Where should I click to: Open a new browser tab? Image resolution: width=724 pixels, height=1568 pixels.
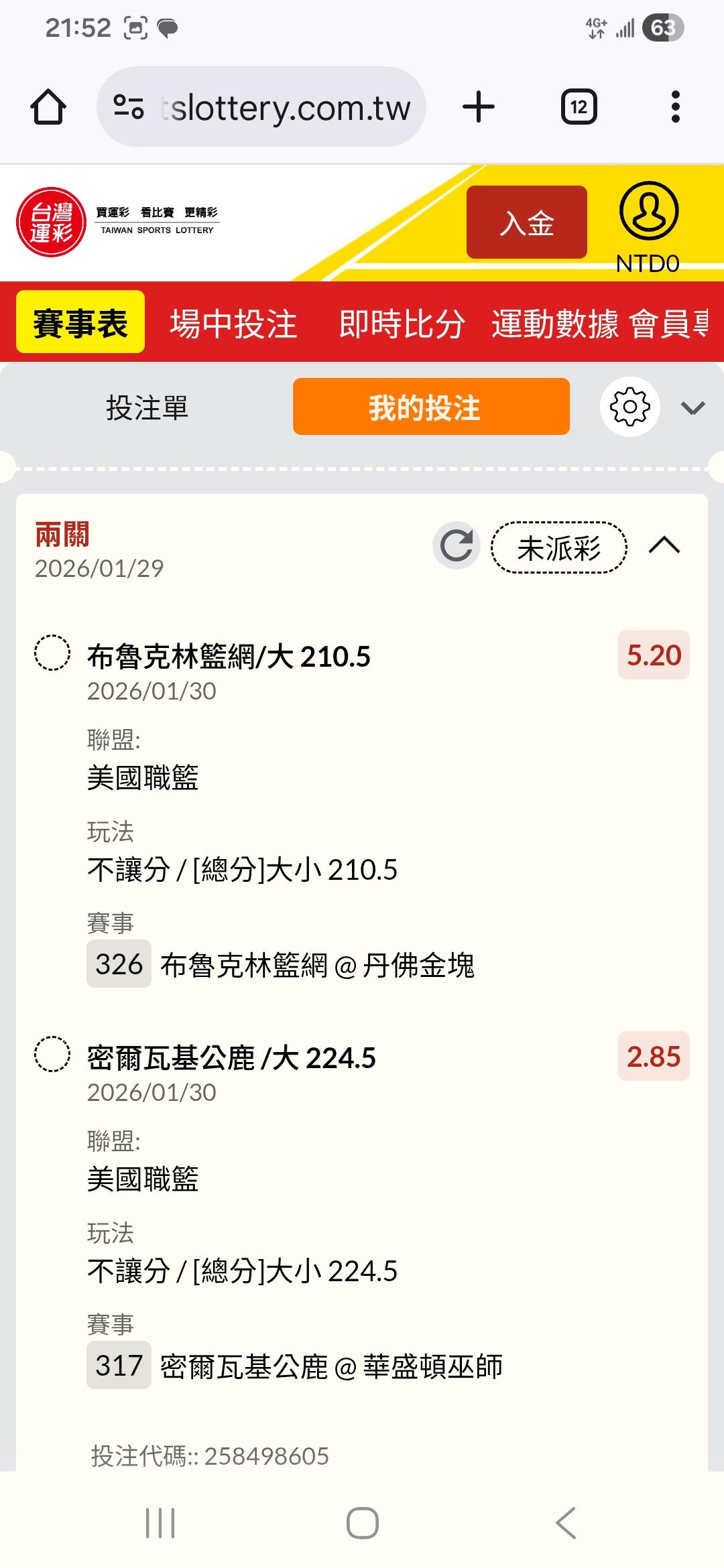(479, 107)
